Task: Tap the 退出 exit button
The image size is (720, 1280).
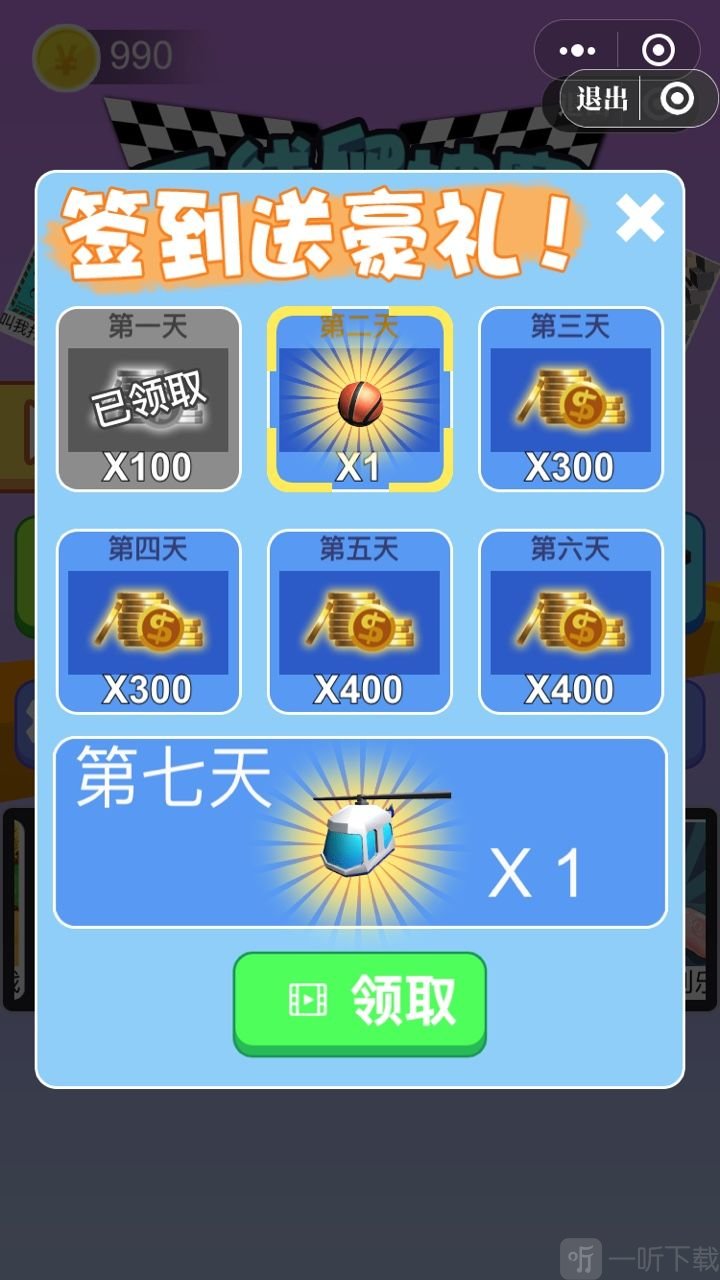Action: 602,99
